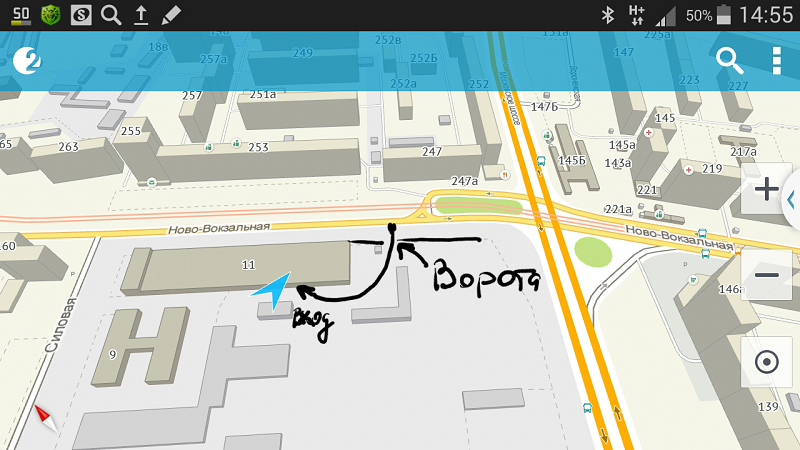Open the map search

pos(729,61)
